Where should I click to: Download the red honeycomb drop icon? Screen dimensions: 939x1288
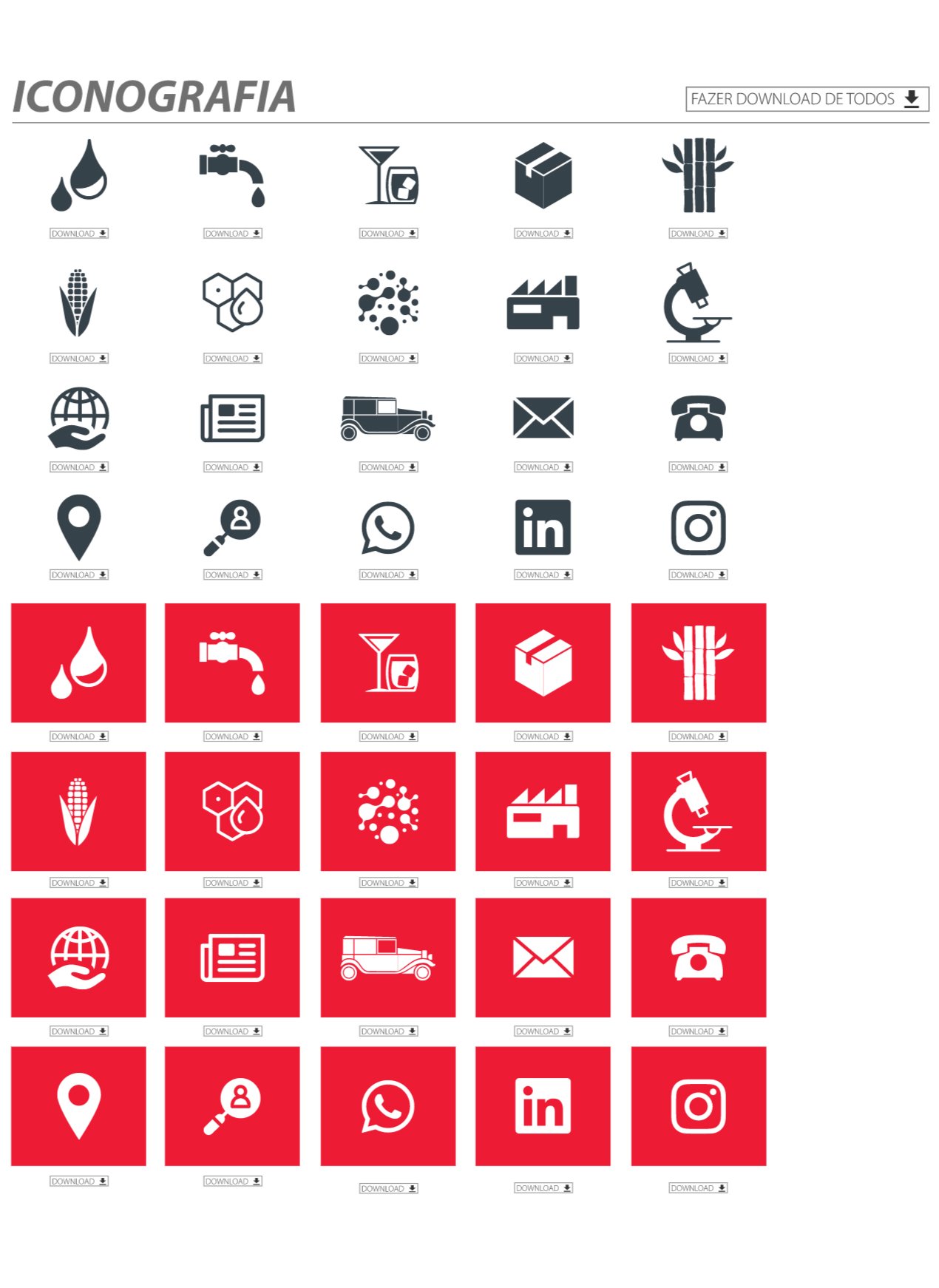233,883
